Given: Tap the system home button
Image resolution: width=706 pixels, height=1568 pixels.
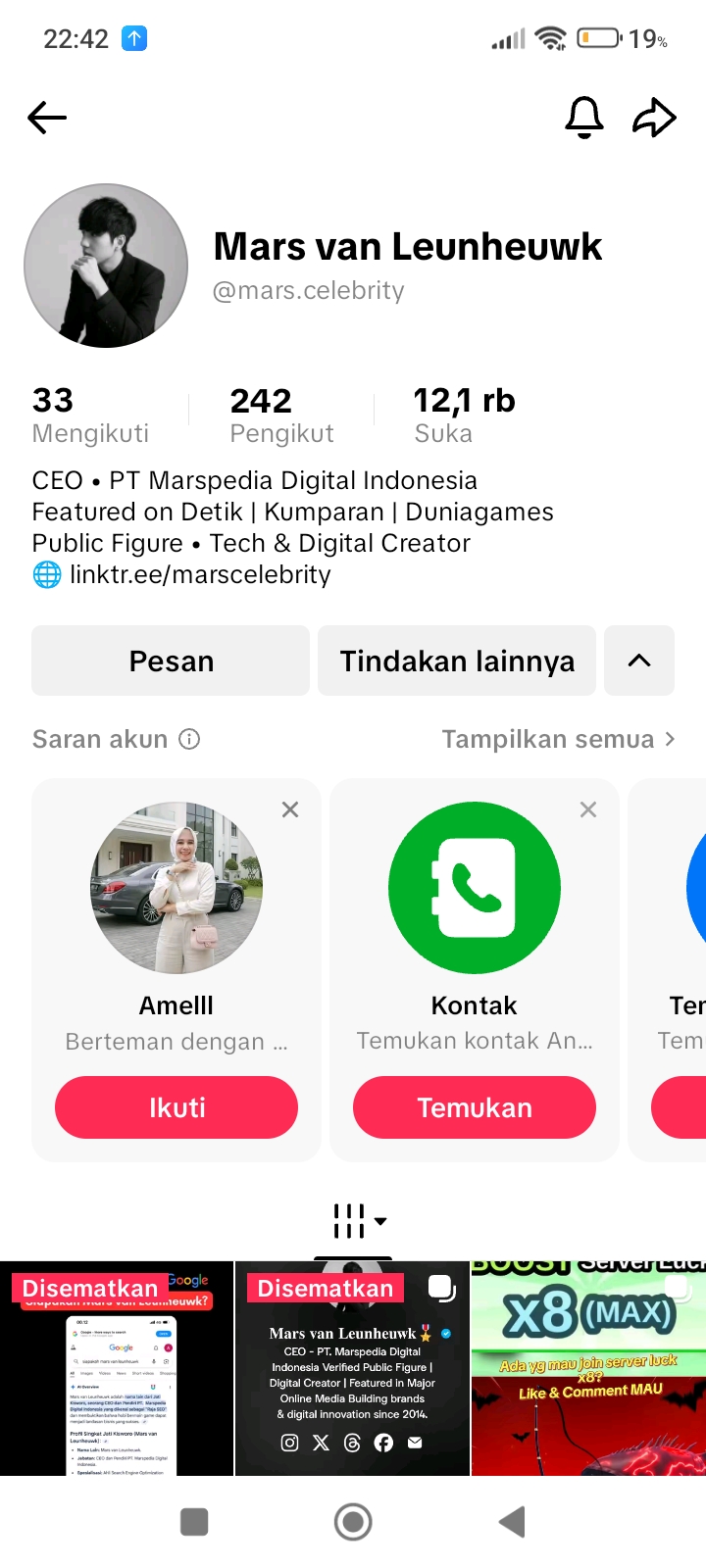Looking at the screenshot, I should pos(353,1522).
